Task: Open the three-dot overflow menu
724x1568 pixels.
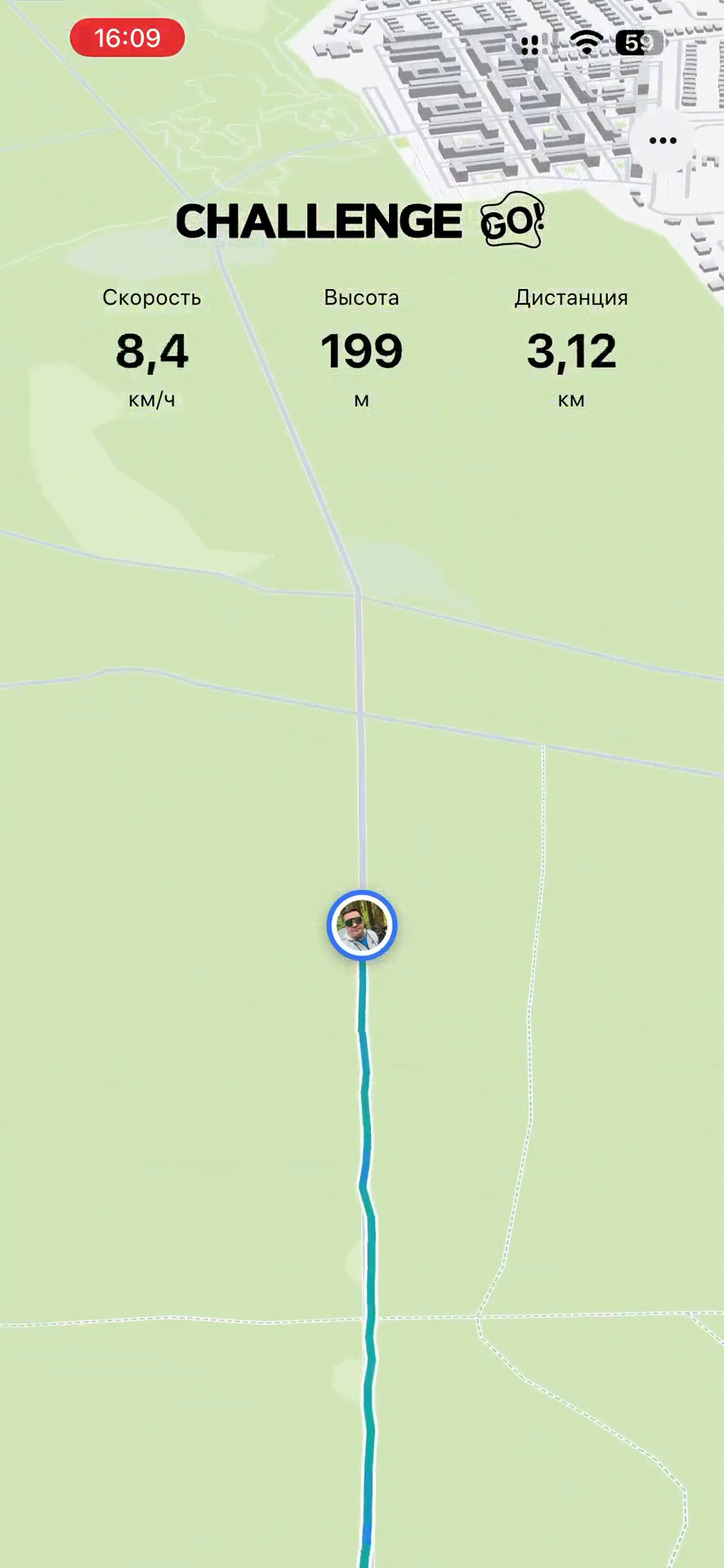Action: pos(663,140)
